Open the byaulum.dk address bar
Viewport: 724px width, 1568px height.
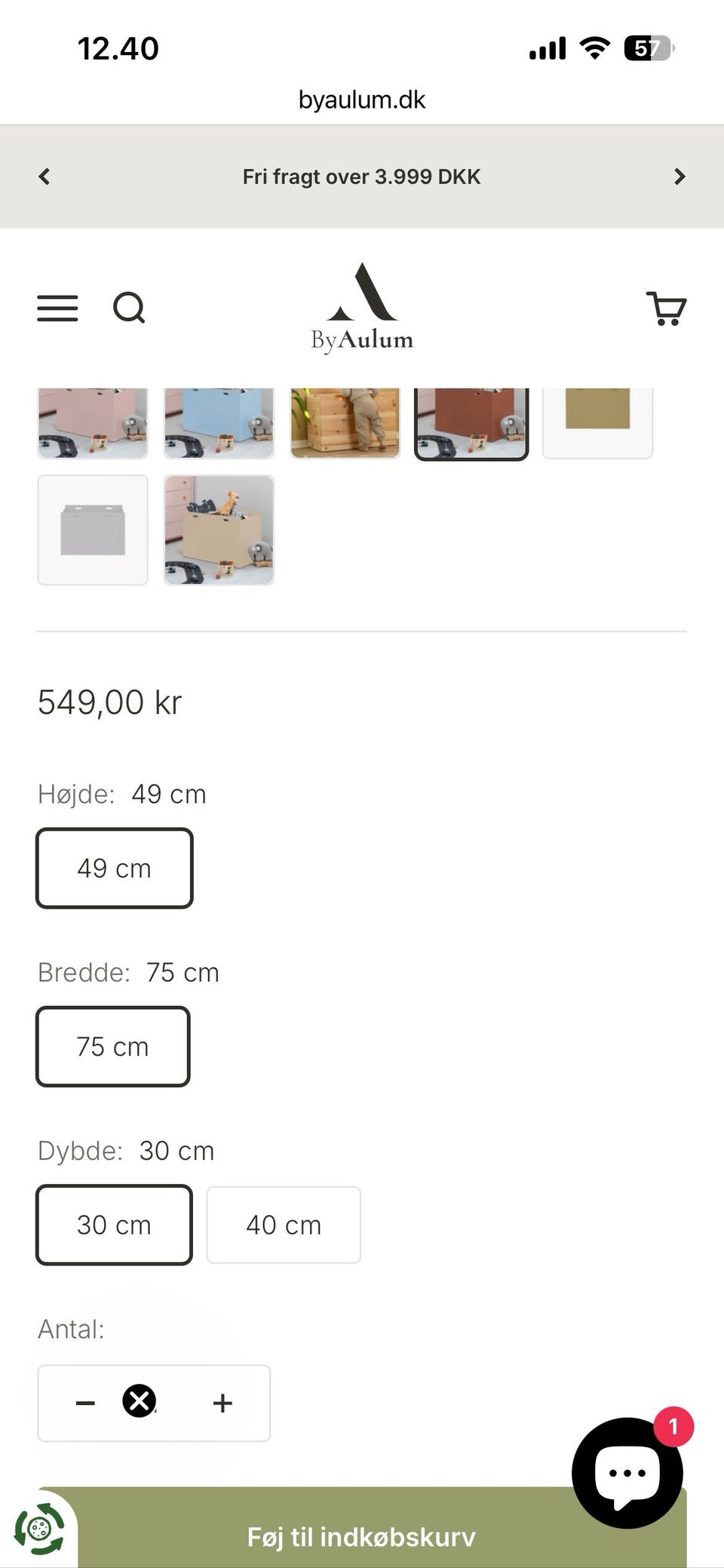pos(362,99)
